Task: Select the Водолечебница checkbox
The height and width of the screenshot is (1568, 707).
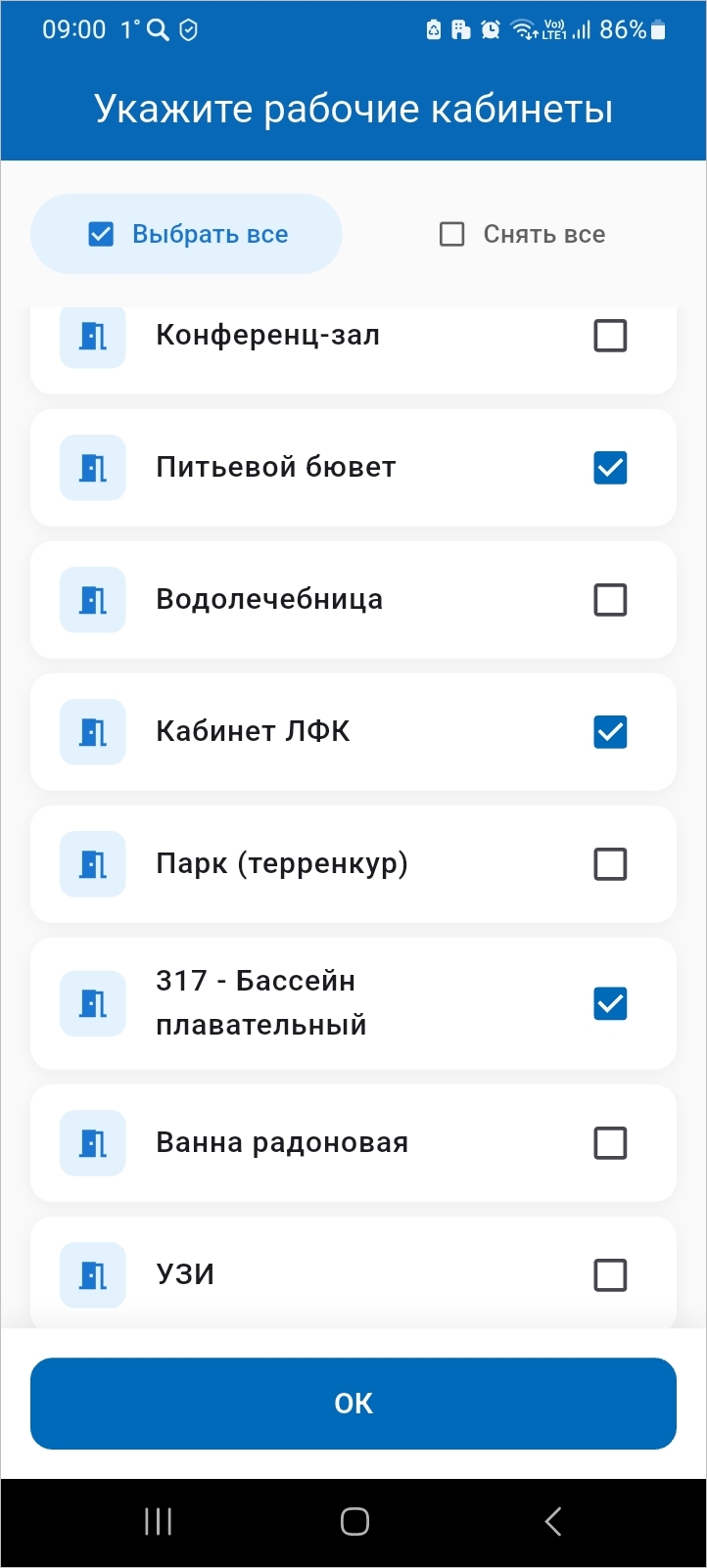Action: pyautogui.click(x=610, y=600)
